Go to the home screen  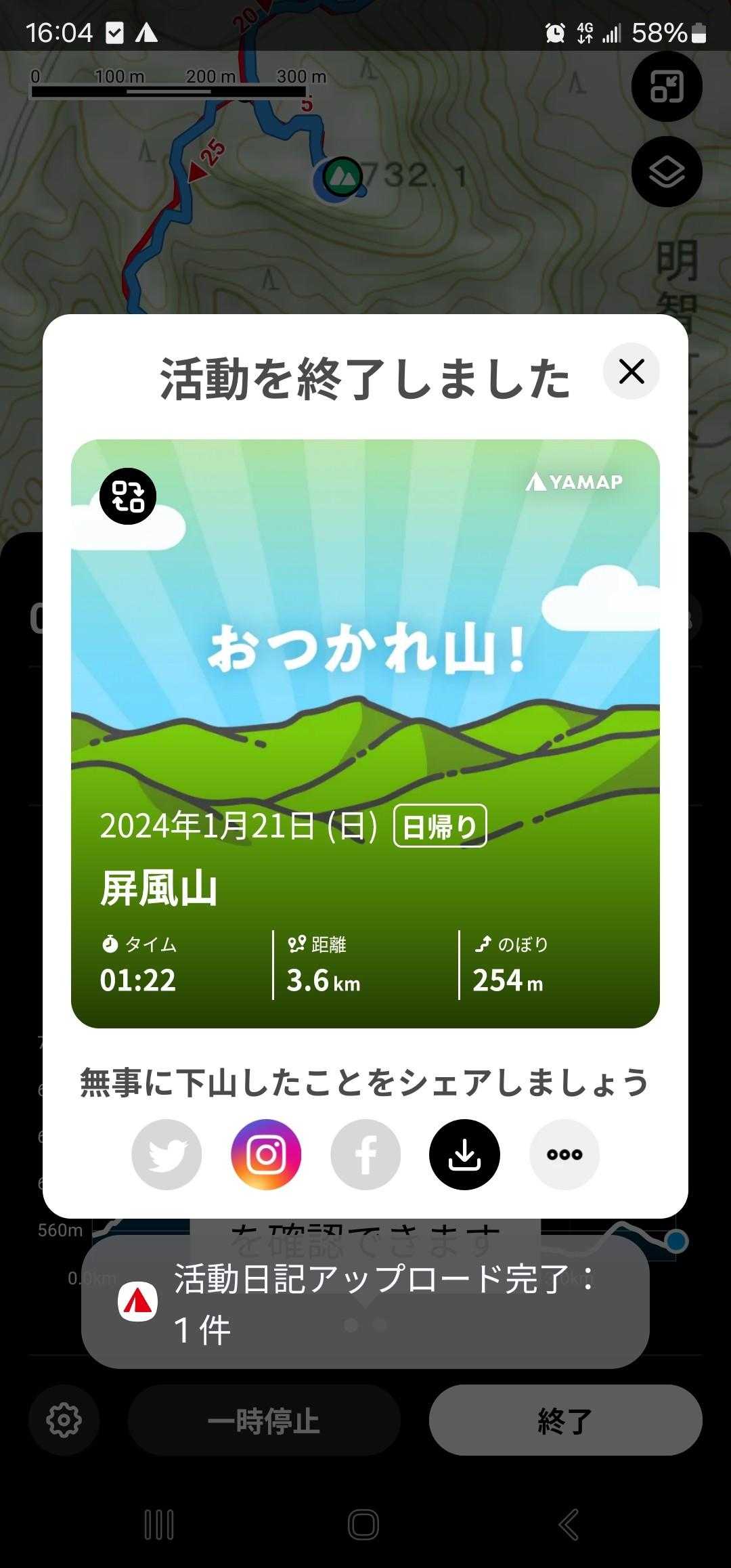point(363,1525)
